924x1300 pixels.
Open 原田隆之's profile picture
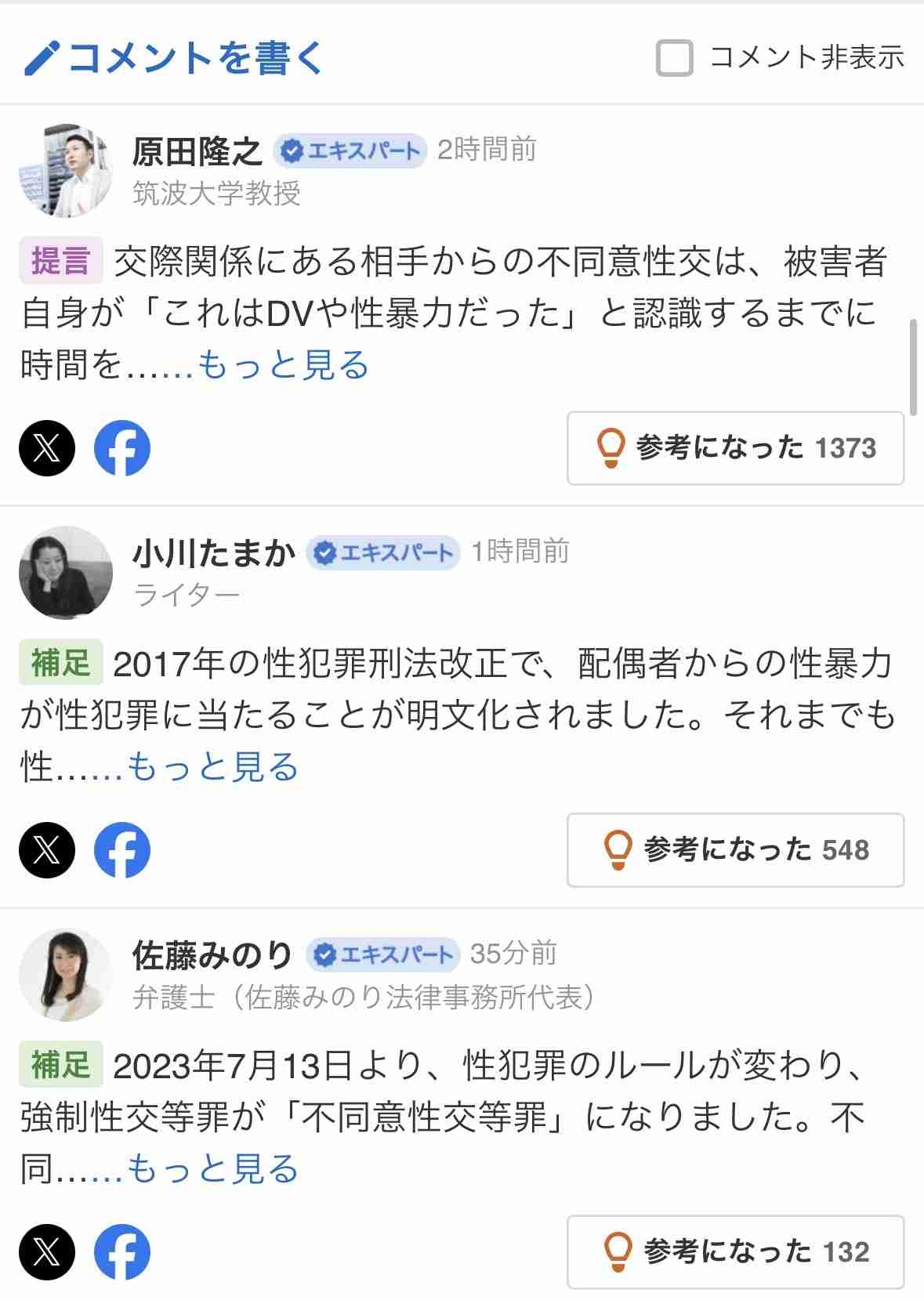point(66,170)
